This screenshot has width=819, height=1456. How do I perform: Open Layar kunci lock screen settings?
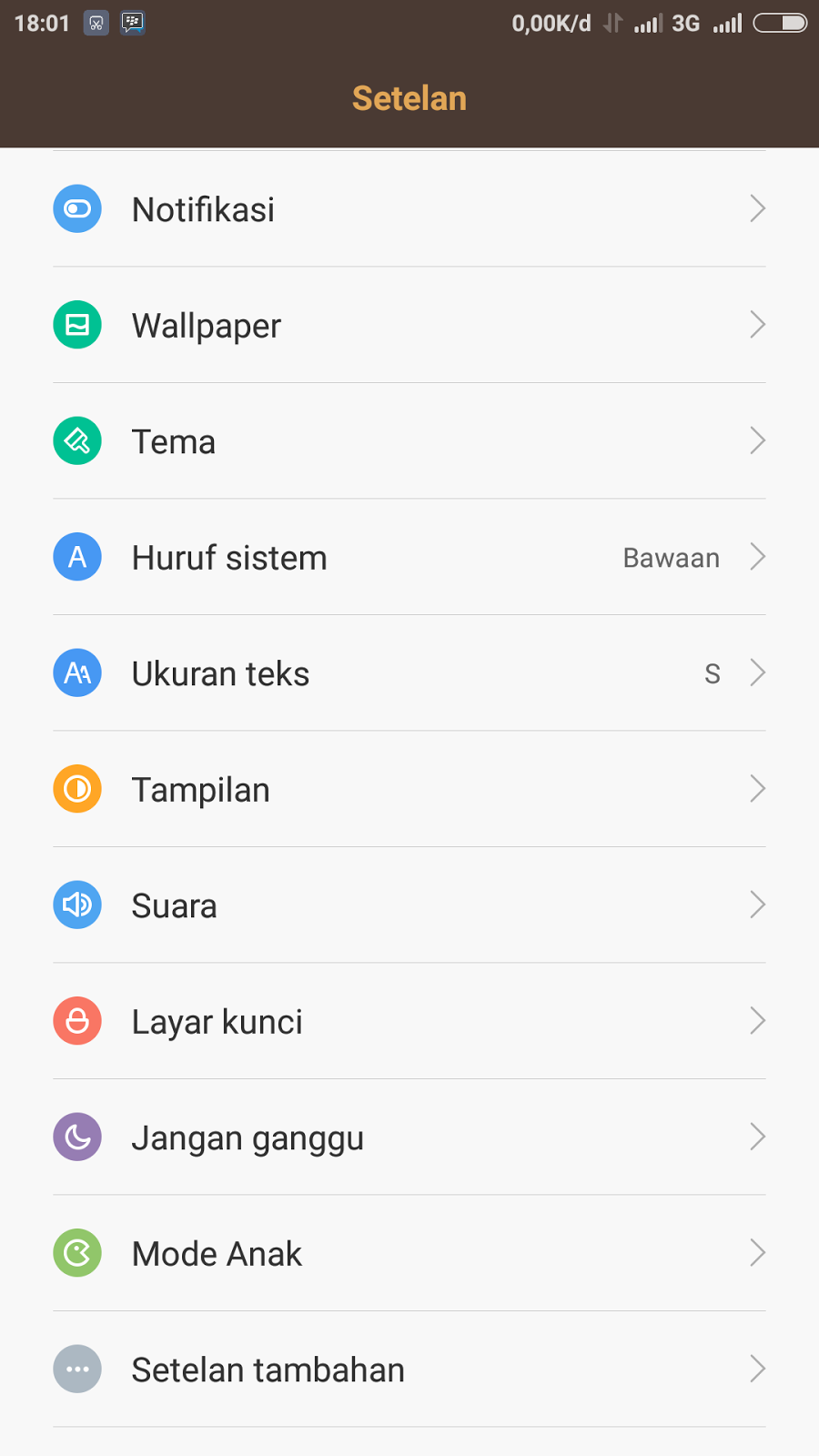point(409,1021)
